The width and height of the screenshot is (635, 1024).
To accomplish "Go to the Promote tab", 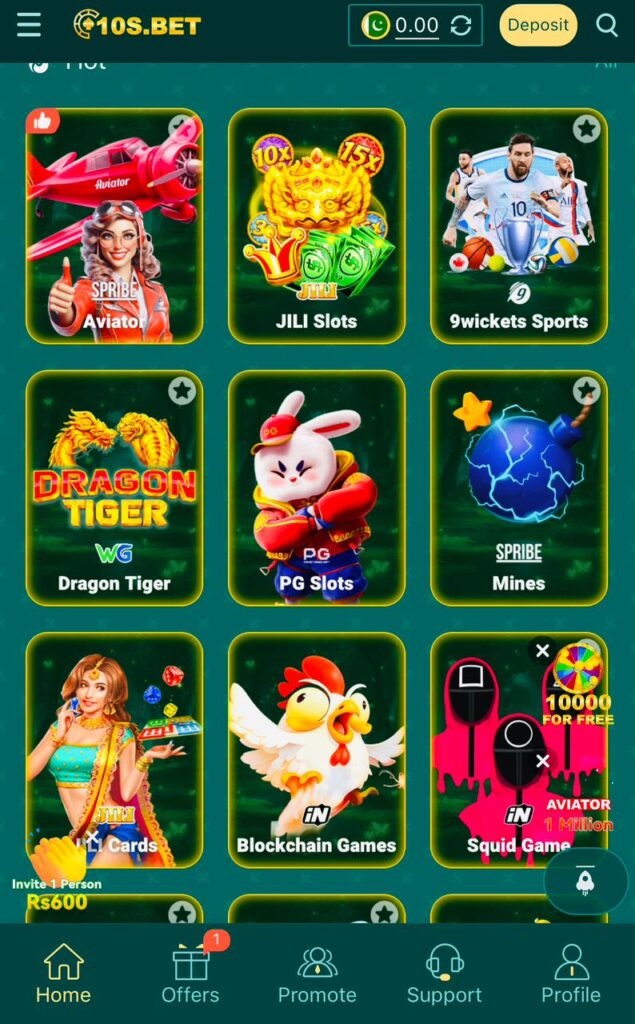I will tap(317, 973).
